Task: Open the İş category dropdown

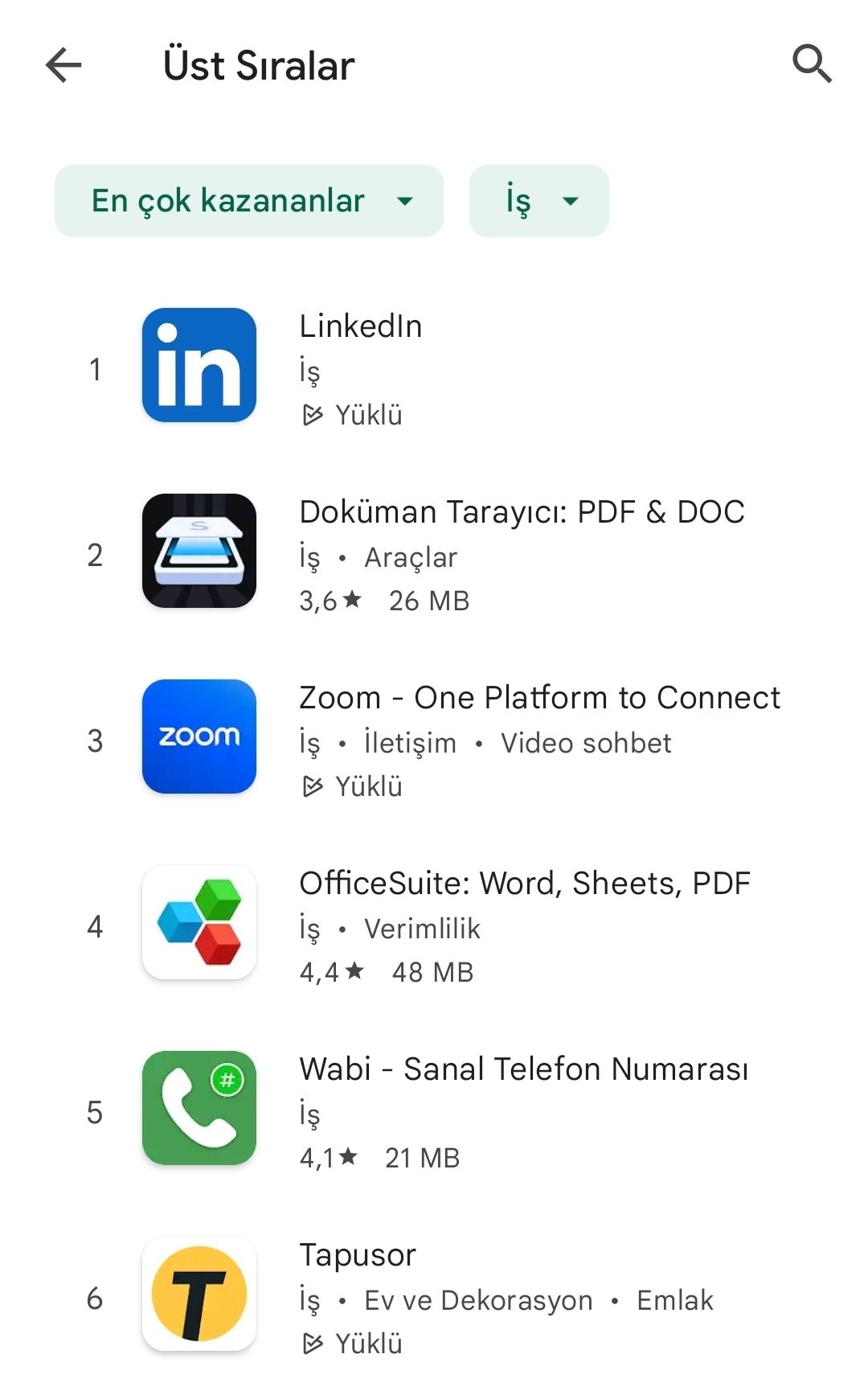Action: click(x=538, y=201)
